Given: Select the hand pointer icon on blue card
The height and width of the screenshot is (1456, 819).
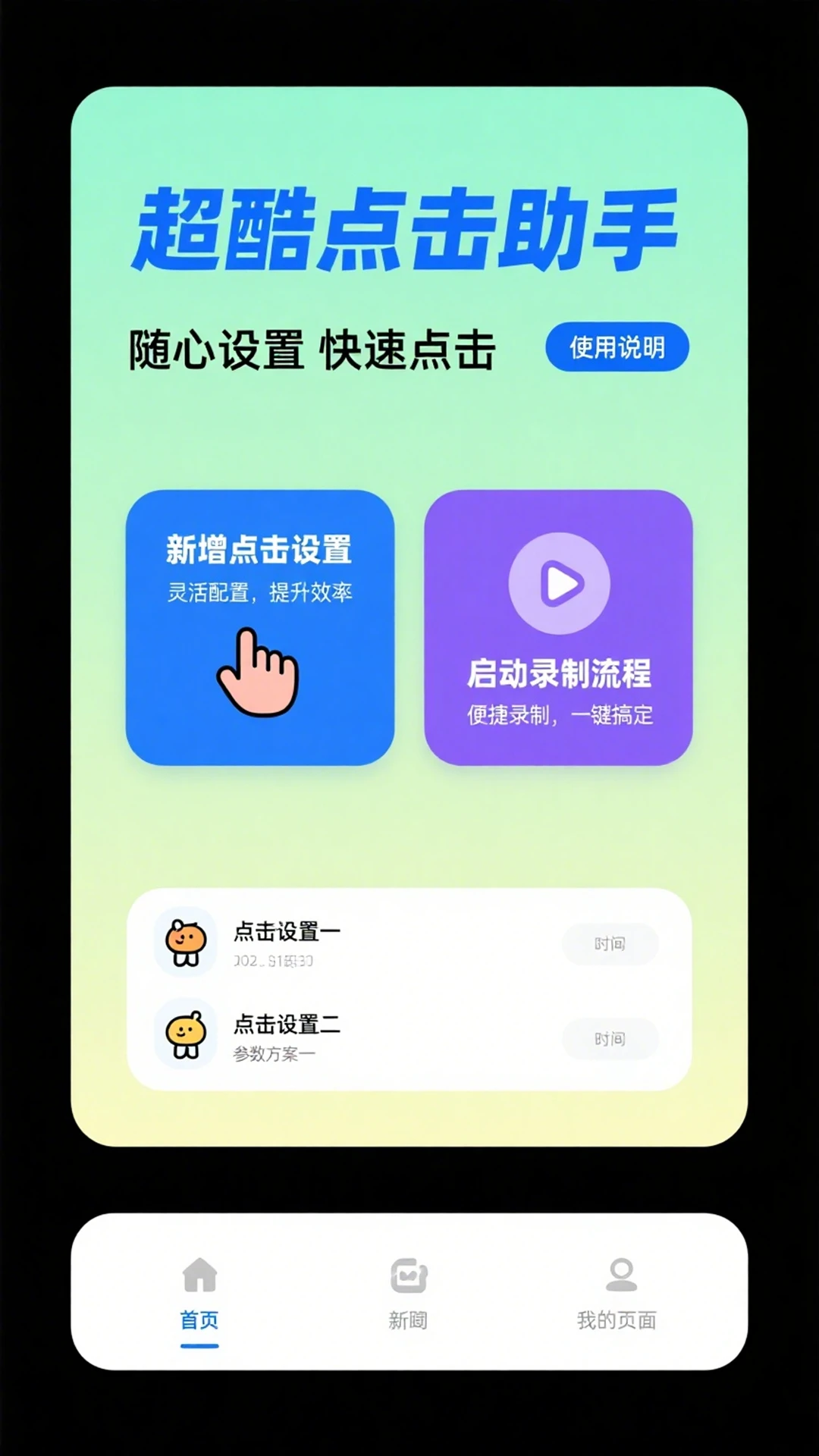Looking at the screenshot, I should [258, 667].
